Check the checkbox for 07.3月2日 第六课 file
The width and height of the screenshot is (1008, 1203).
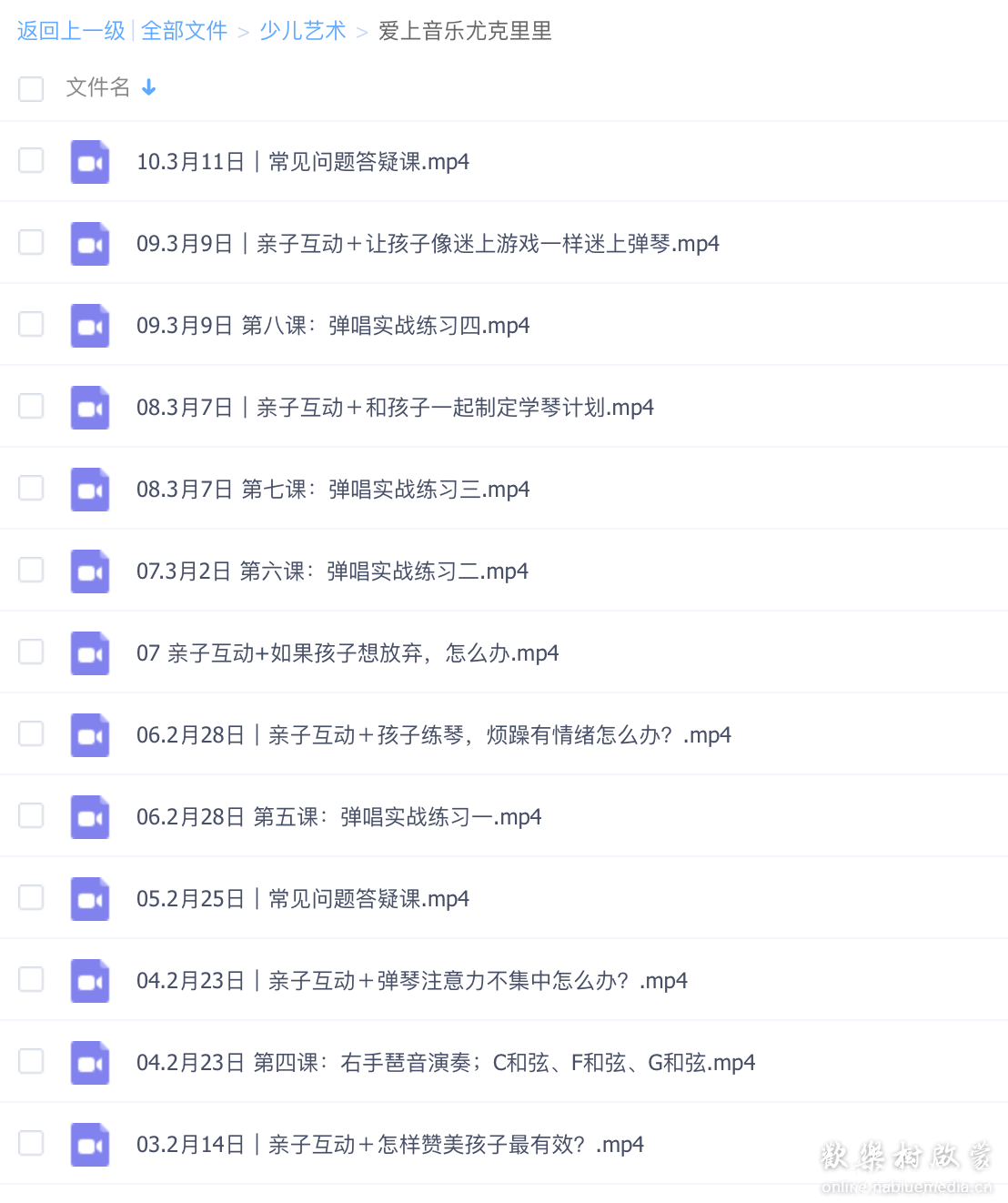pyautogui.click(x=31, y=571)
